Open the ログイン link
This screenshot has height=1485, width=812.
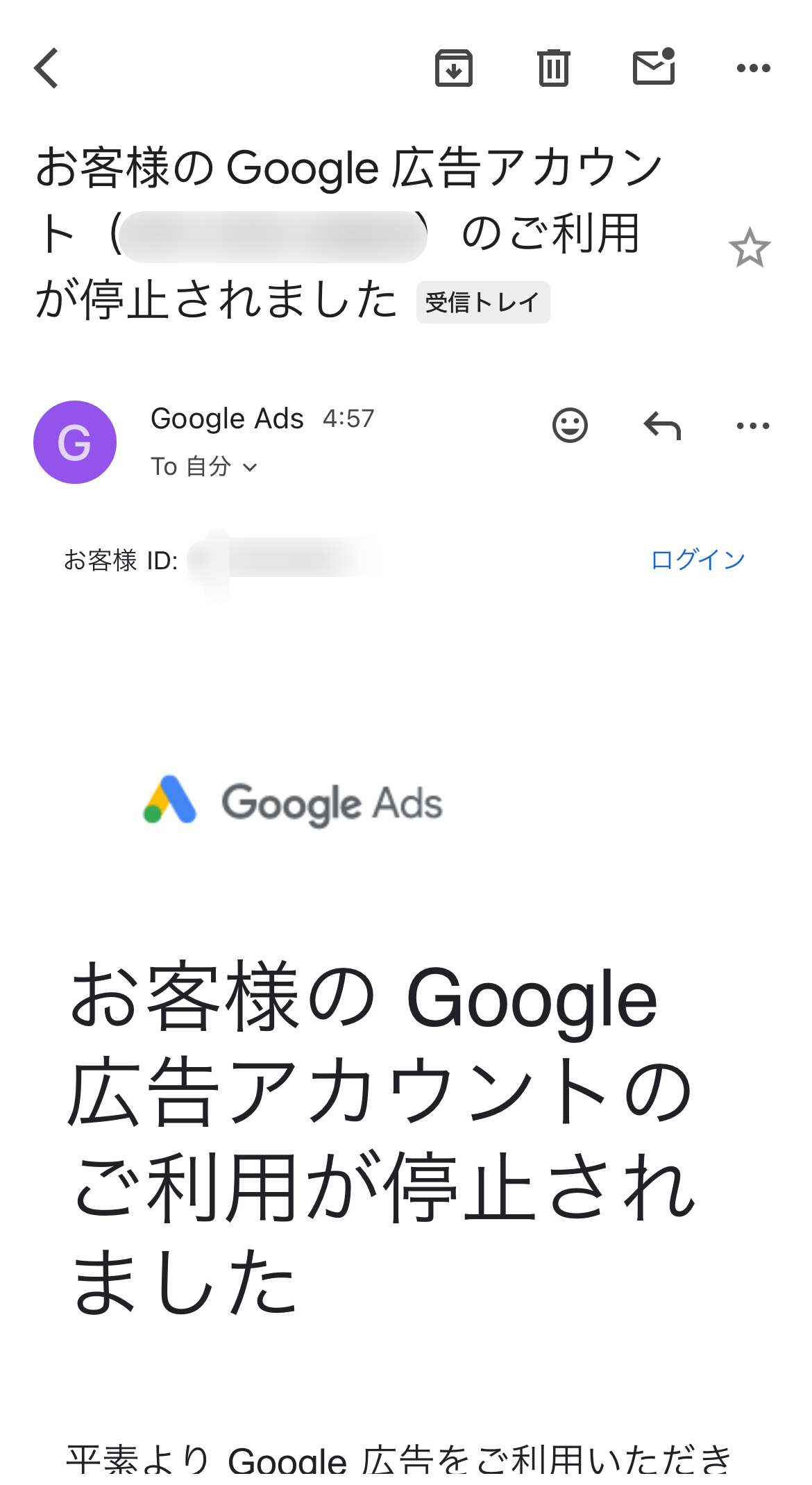tap(697, 560)
